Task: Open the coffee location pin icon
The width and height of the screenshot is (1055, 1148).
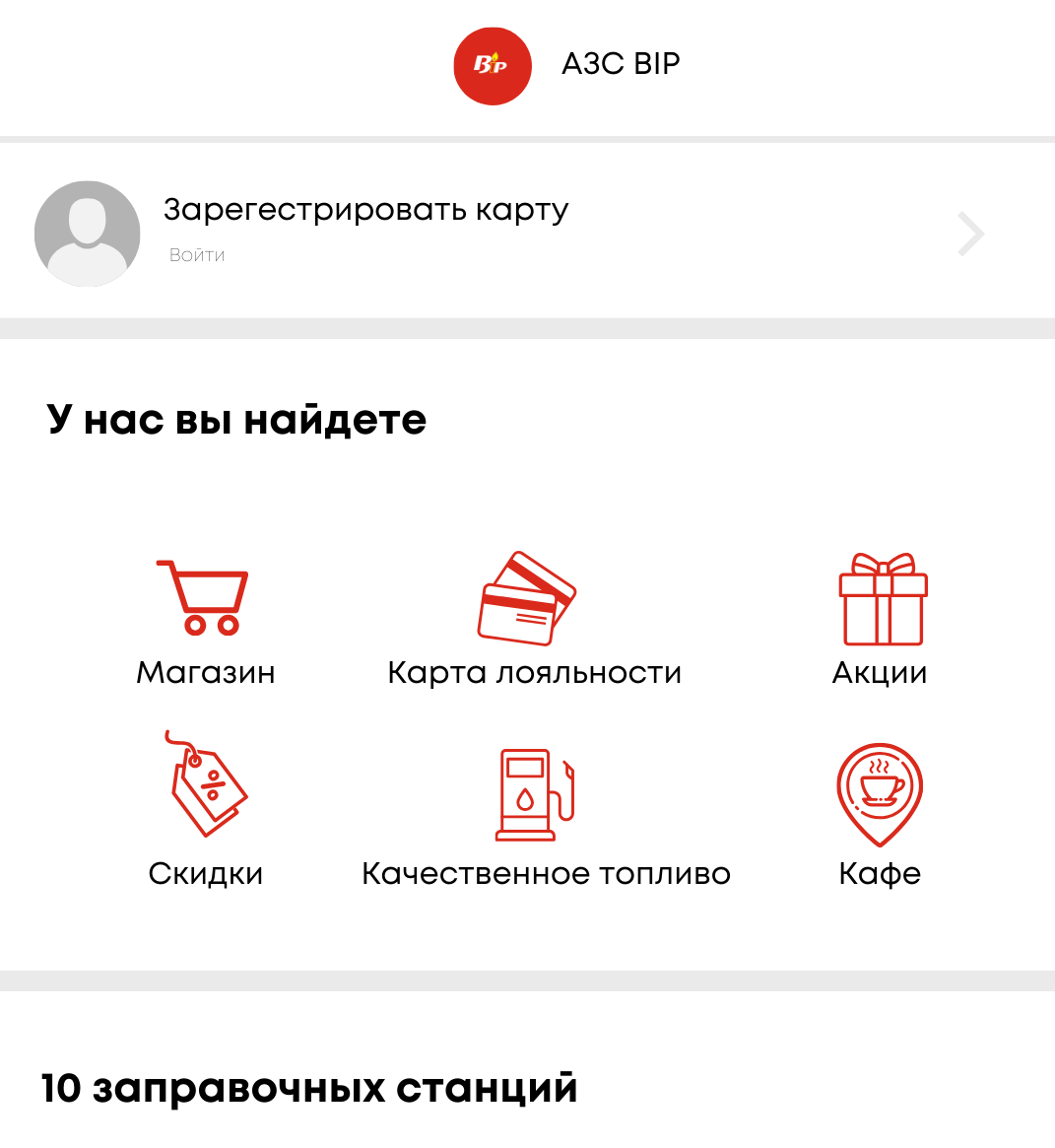Action: (880, 793)
